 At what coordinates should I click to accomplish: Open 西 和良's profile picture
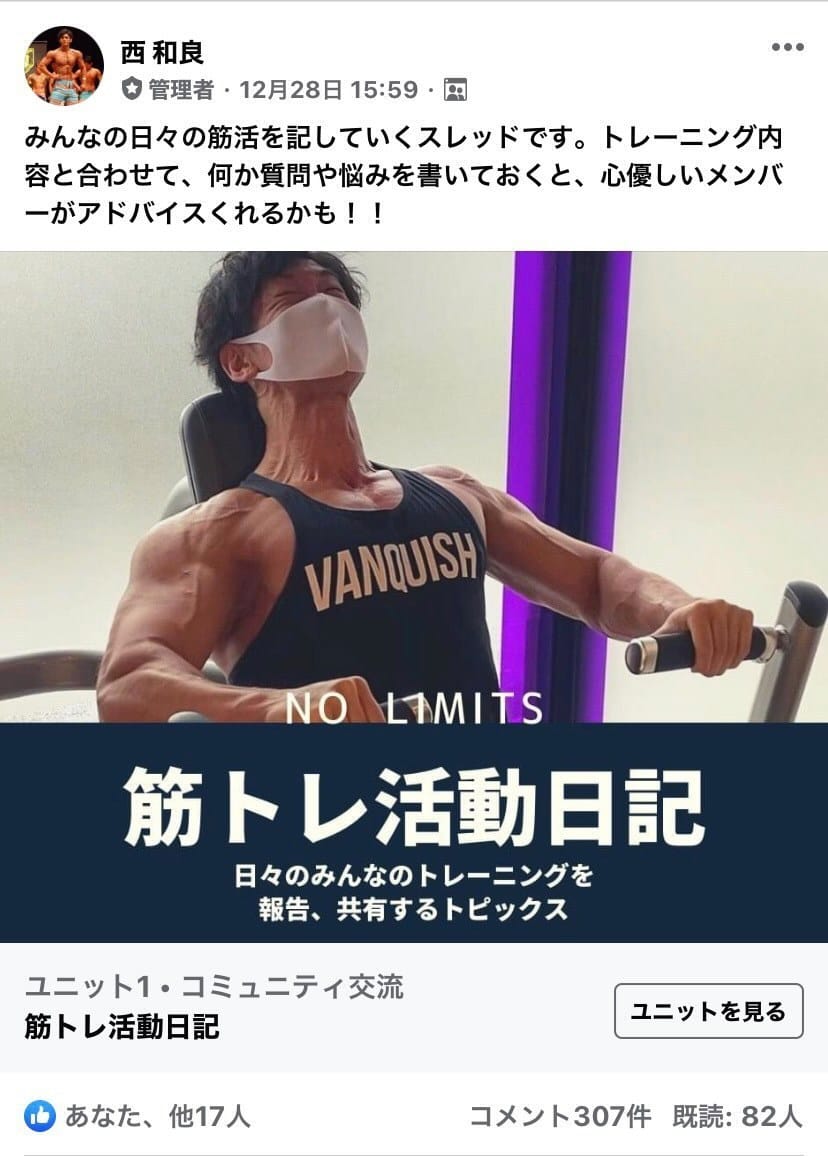tap(64, 66)
